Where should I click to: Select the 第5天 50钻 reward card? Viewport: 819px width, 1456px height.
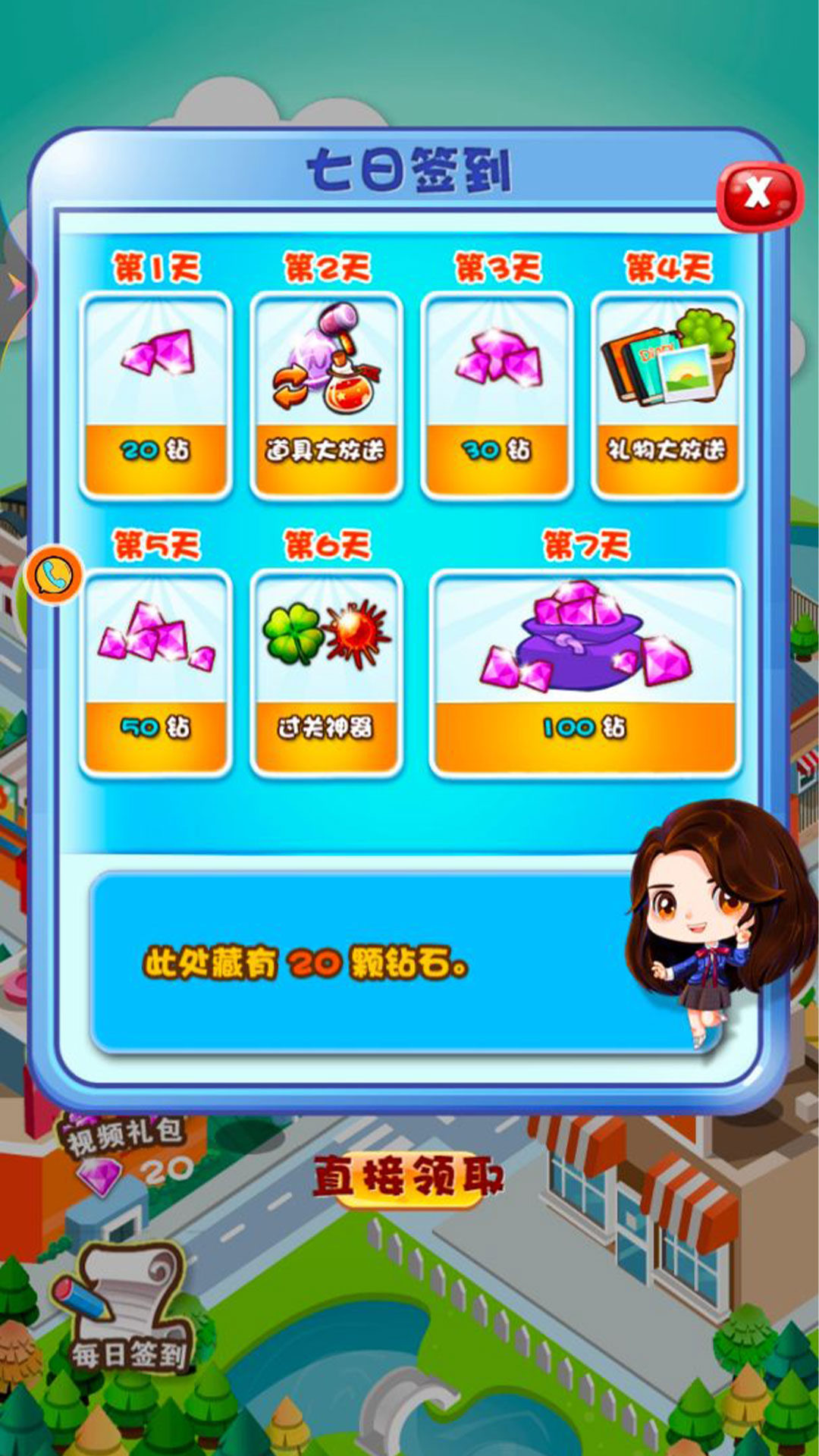[155, 671]
